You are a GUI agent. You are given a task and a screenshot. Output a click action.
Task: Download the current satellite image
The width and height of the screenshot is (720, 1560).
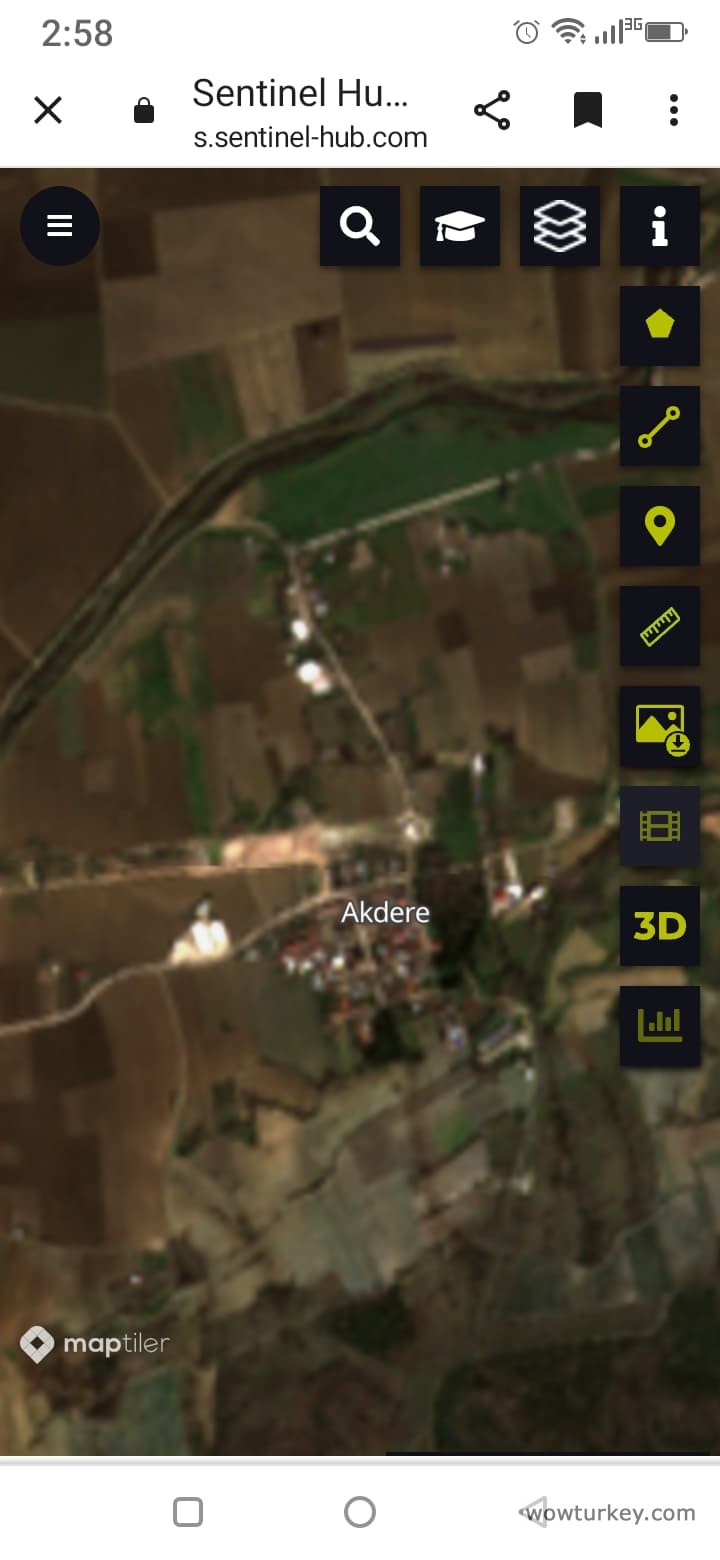660,726
